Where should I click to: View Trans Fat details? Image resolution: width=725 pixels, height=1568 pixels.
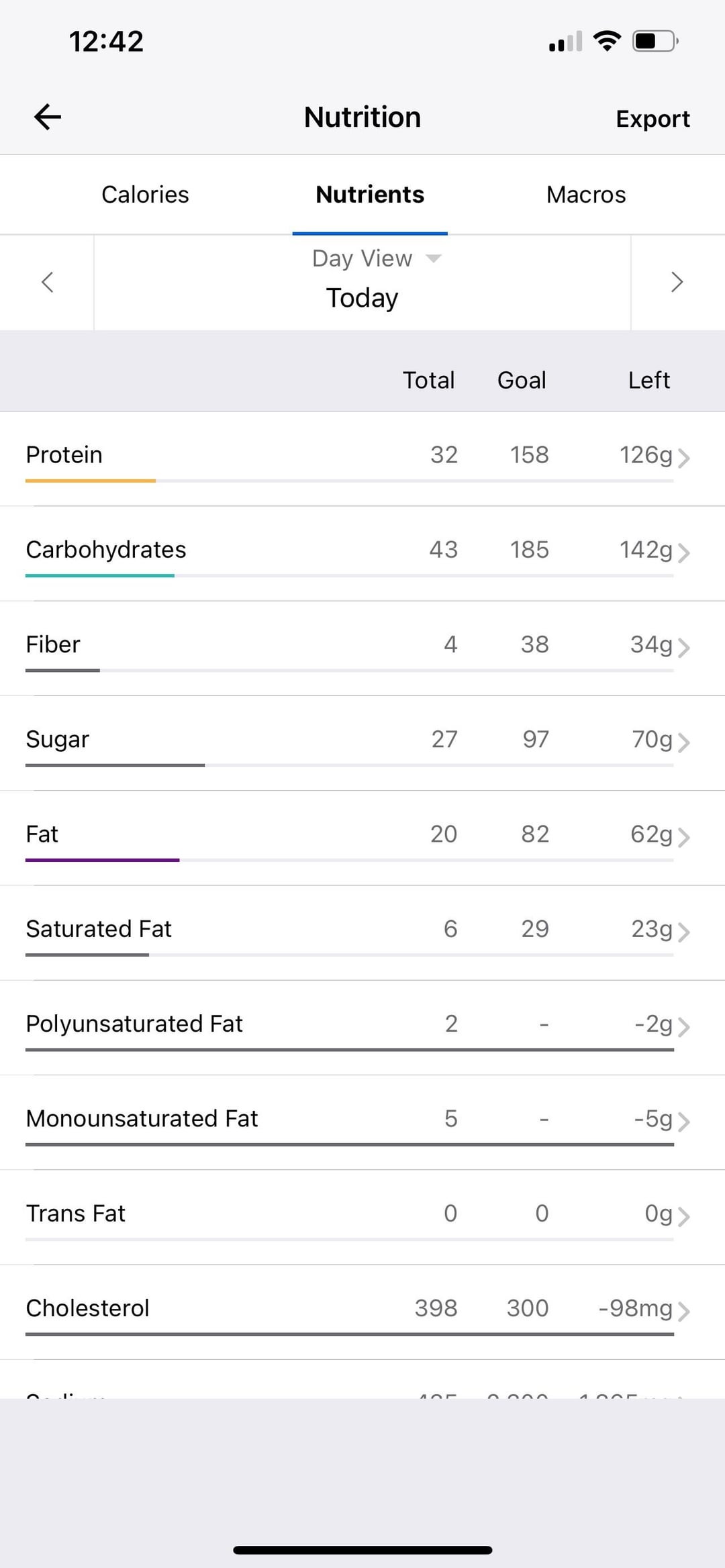pos(362,1218)
